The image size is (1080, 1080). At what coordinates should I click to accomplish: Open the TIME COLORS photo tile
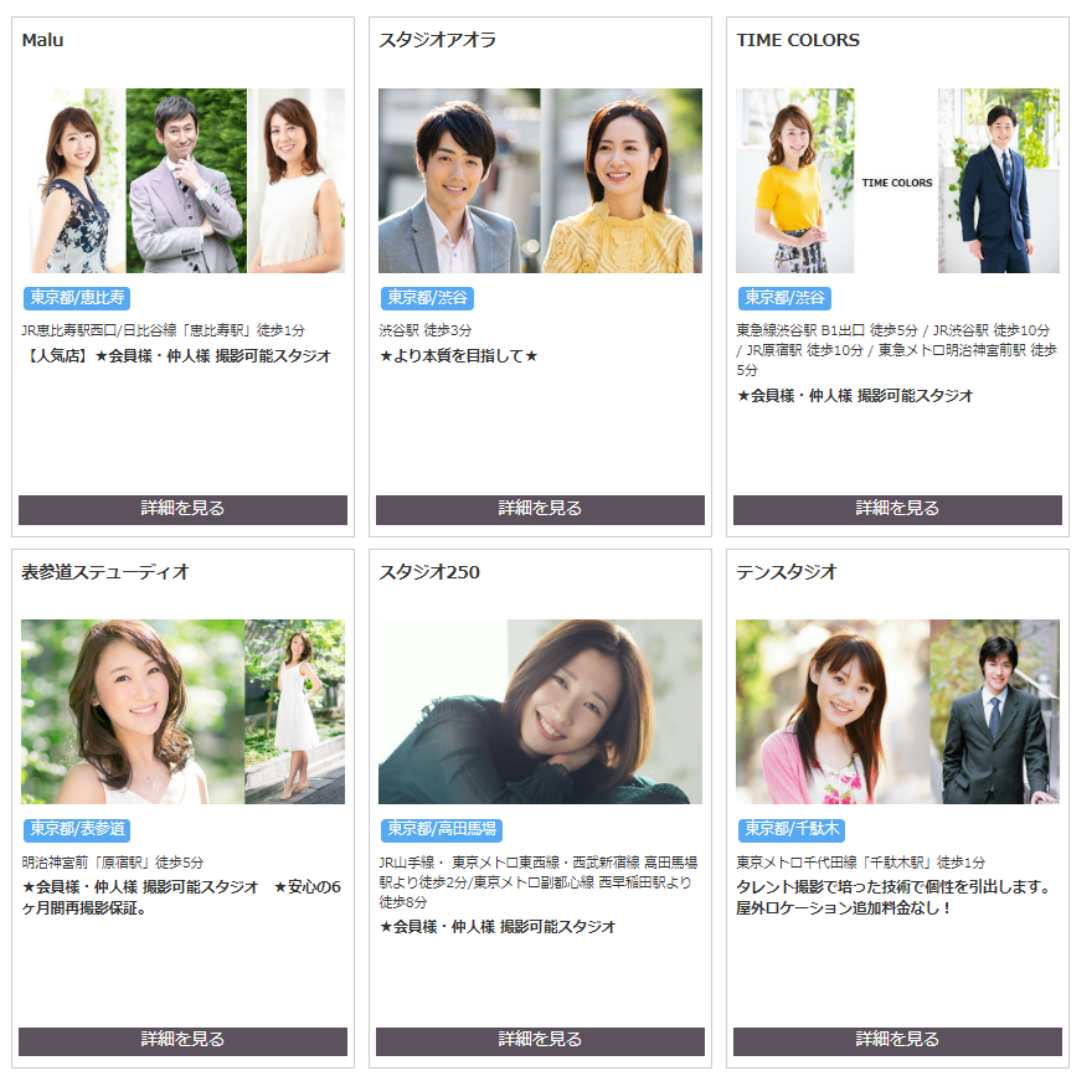tap(897, 181)
